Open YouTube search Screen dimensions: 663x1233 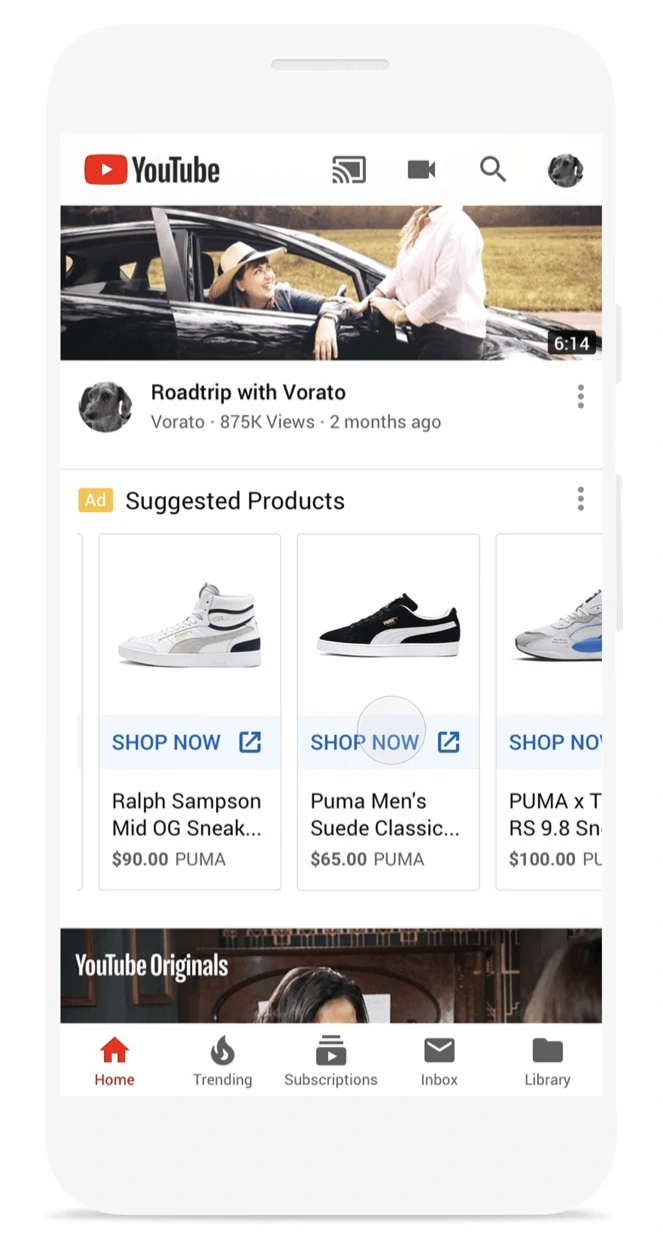point(493,169)
